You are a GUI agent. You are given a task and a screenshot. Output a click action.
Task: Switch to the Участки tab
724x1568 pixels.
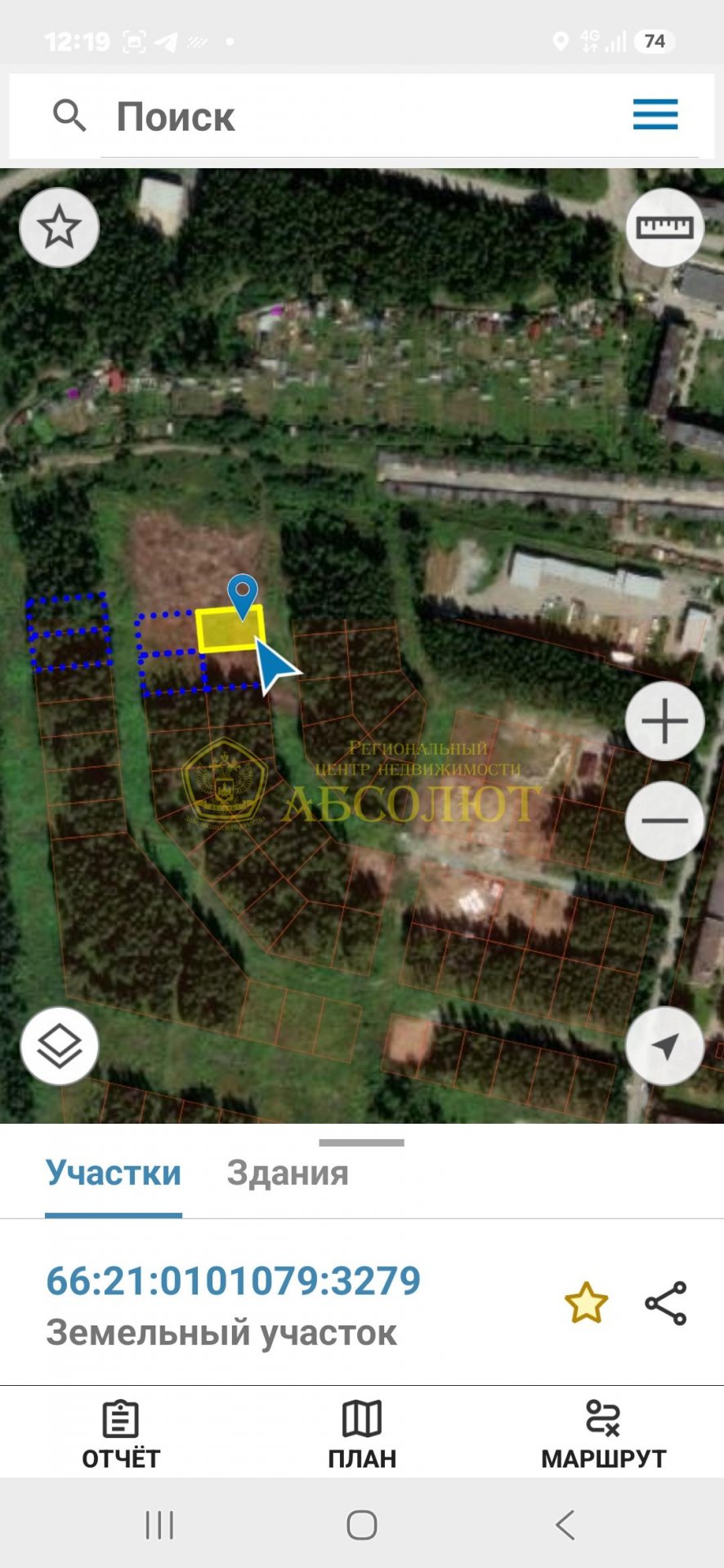coord(114,1173)
